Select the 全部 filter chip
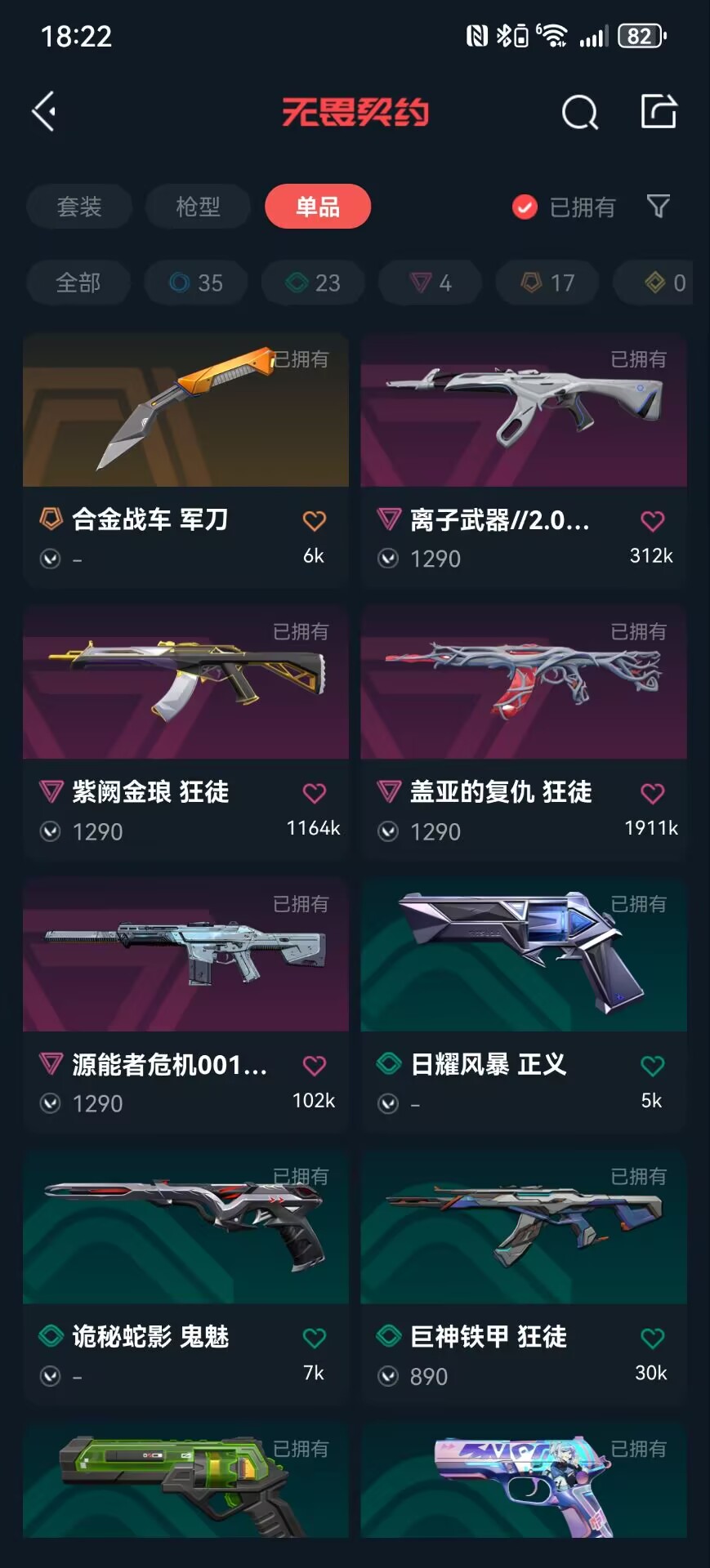The height and width of the screenshot is (1568, 710). 78,283
